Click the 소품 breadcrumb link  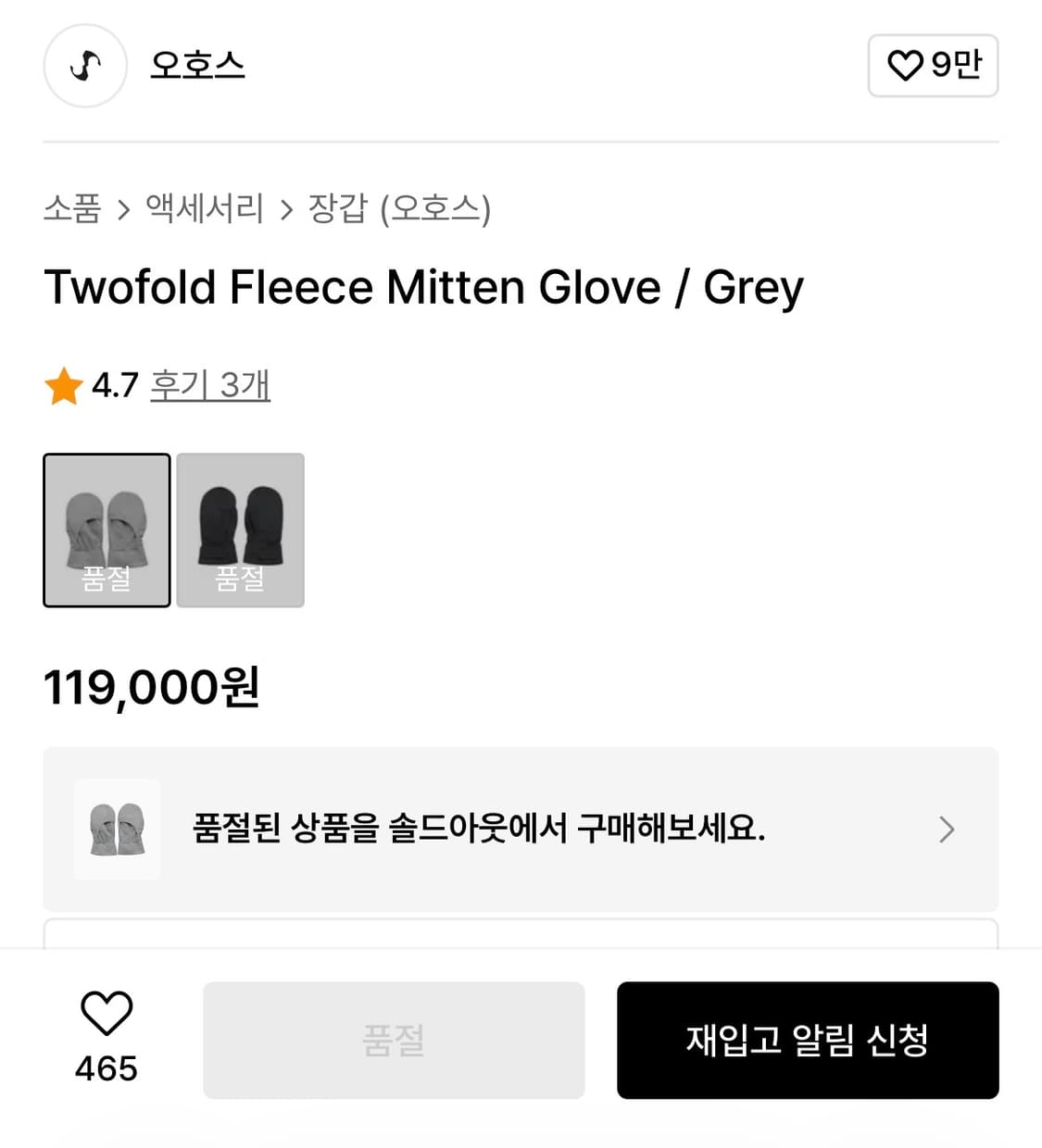(74, 210)
